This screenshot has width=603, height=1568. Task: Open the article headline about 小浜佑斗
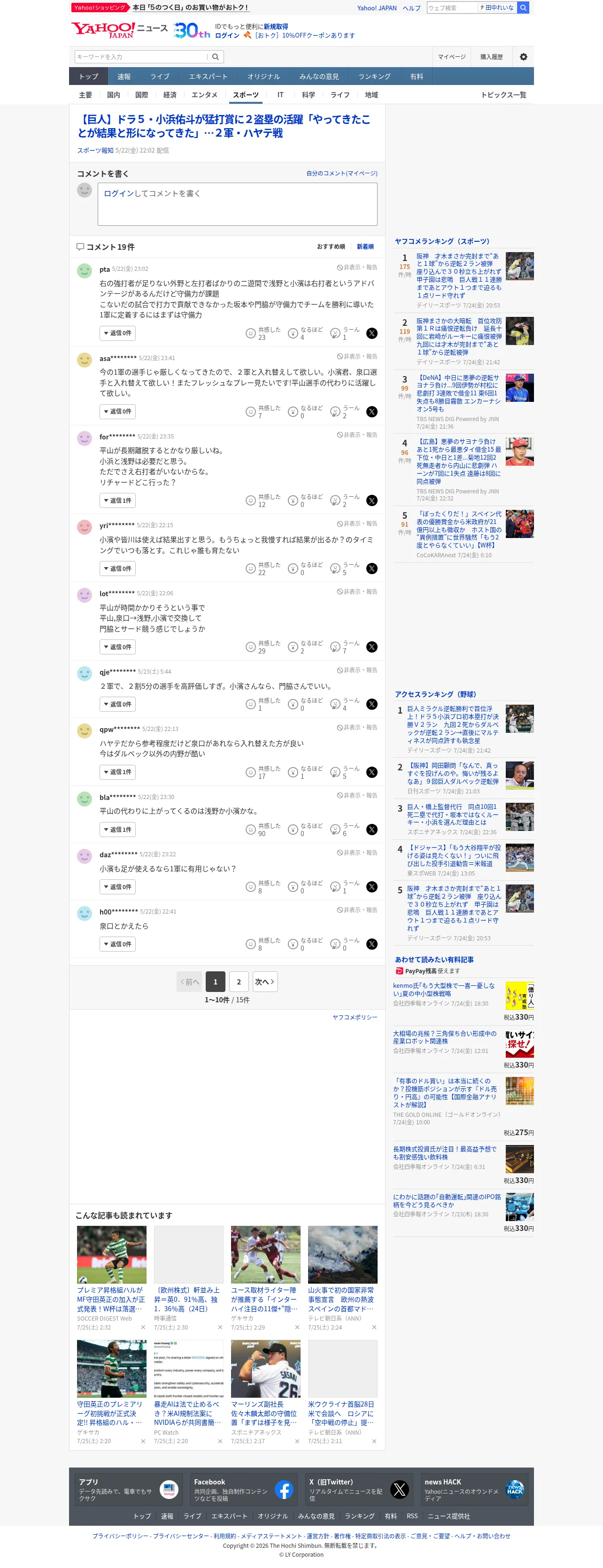(x=224, y=126)
